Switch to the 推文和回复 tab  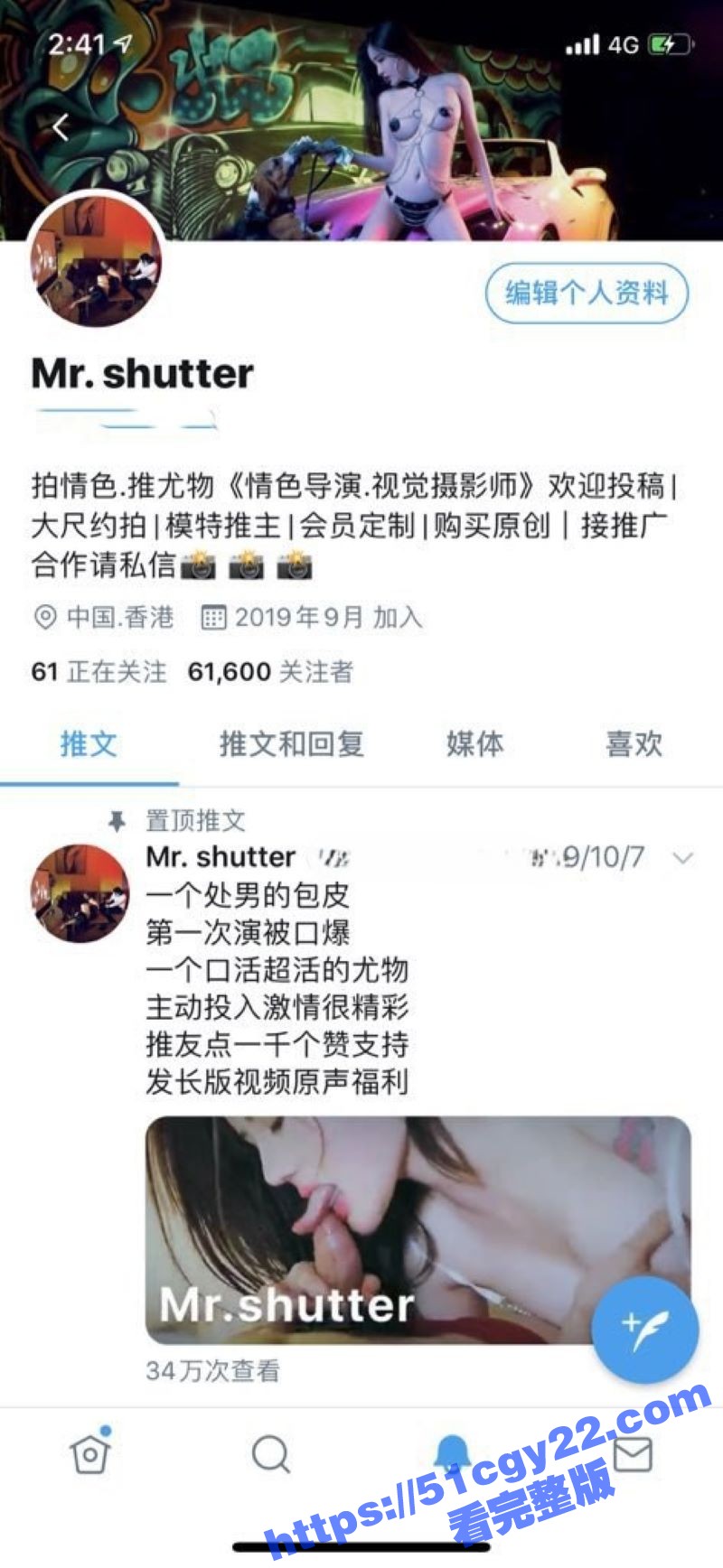[291, 744]
